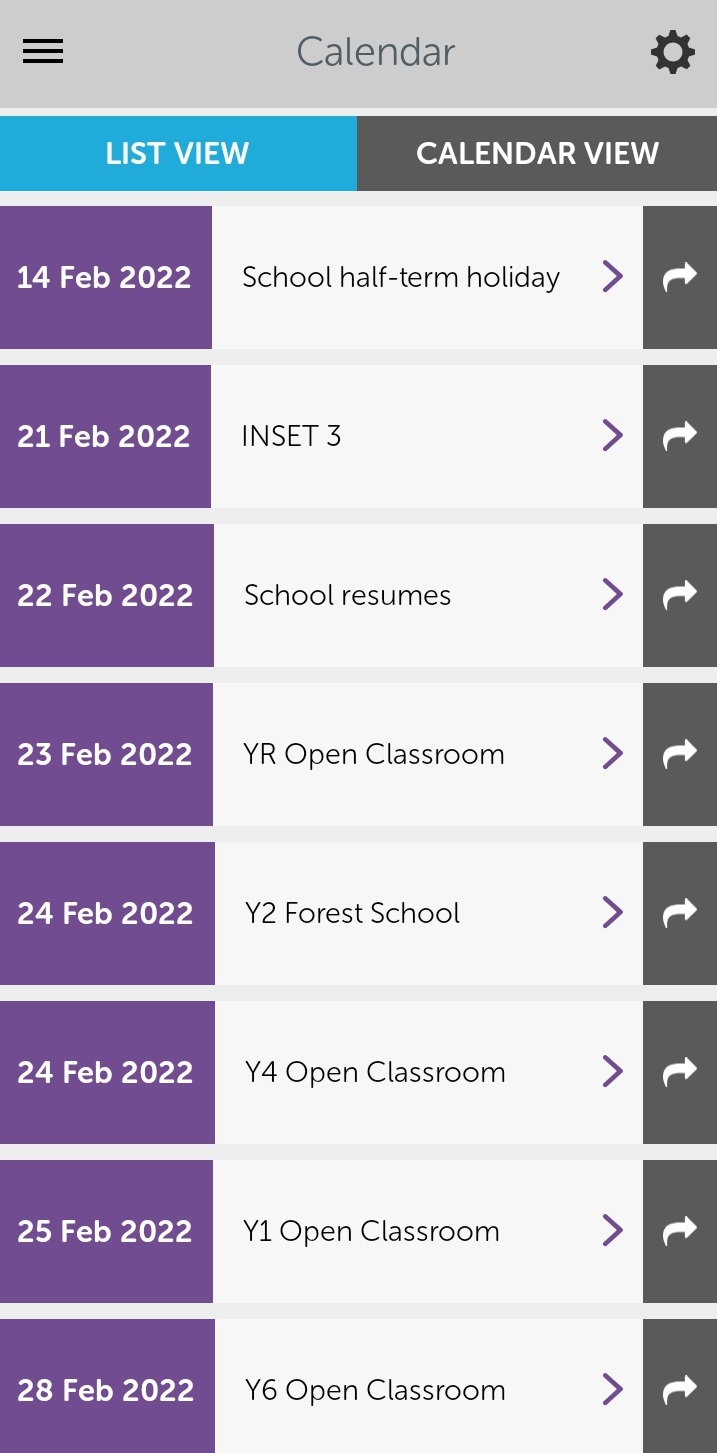Open the hamburger drawer menu

tap(43, 52)
